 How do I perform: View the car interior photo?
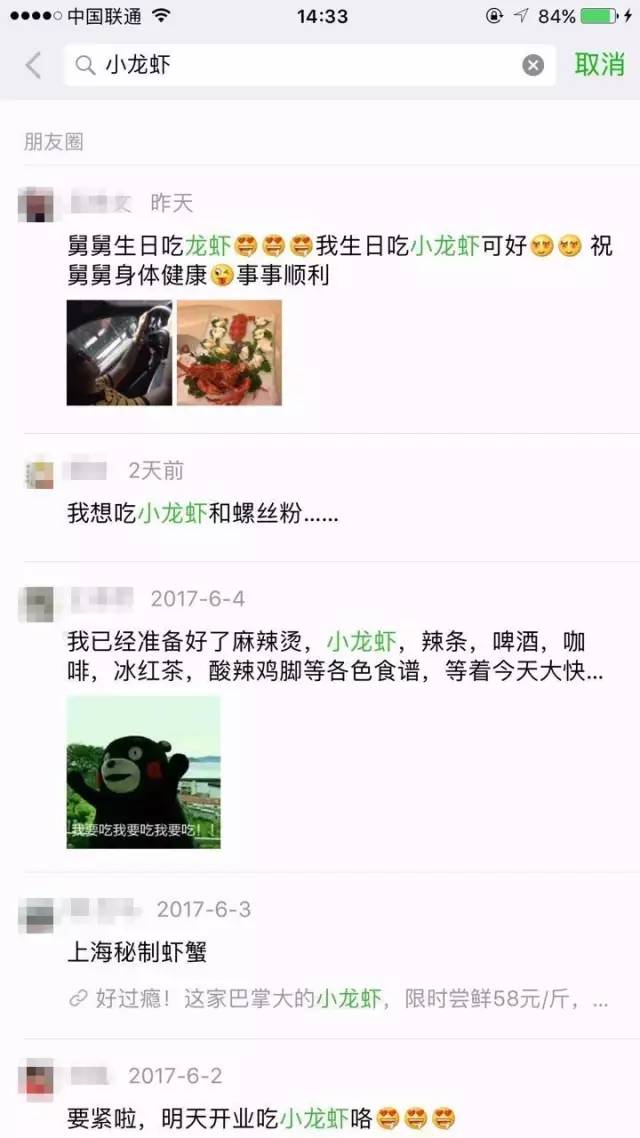(119, 353)
